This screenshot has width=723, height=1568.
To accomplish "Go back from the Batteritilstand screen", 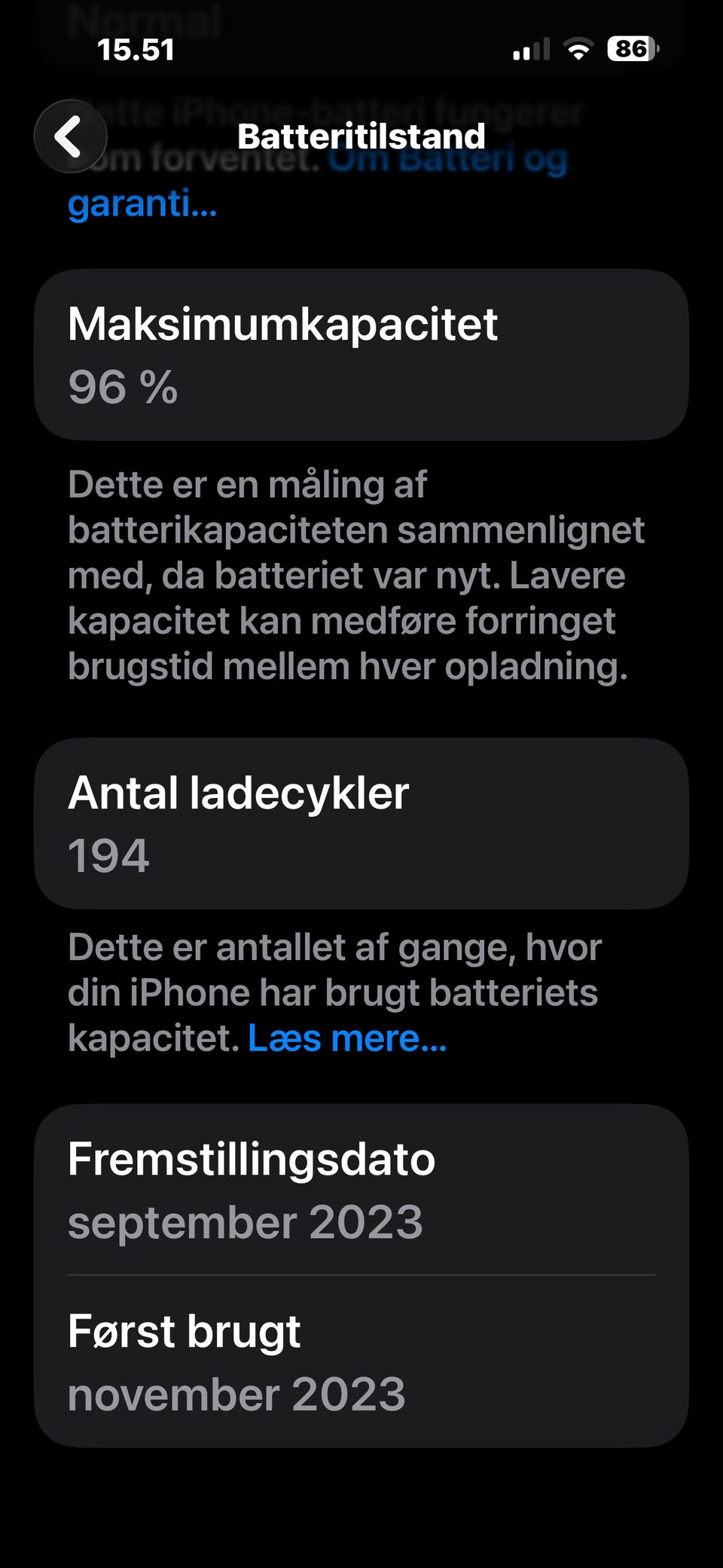I will pyautogui.click(x=70, y=136).
